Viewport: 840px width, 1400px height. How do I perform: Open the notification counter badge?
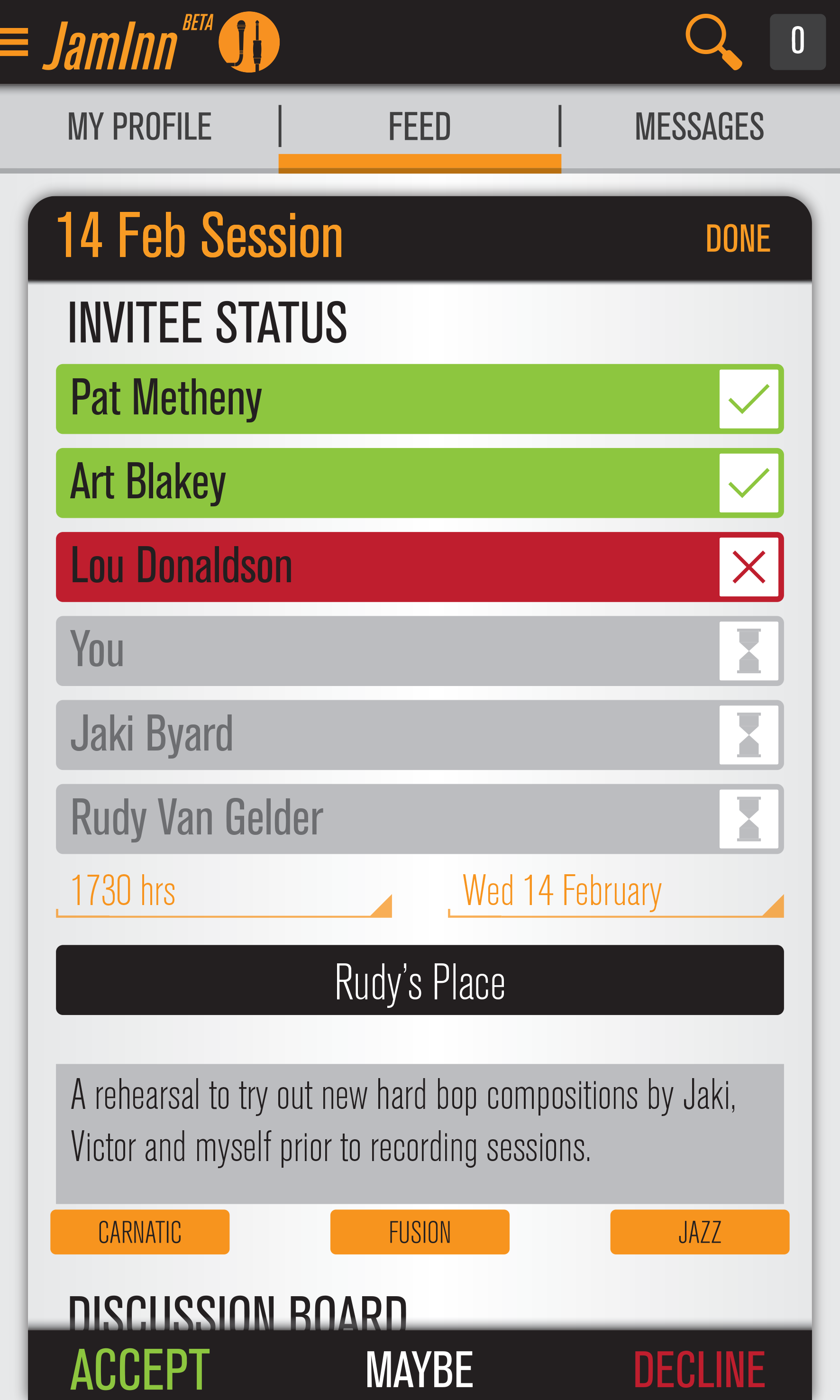pyautogui.click(x=797, y=42)
